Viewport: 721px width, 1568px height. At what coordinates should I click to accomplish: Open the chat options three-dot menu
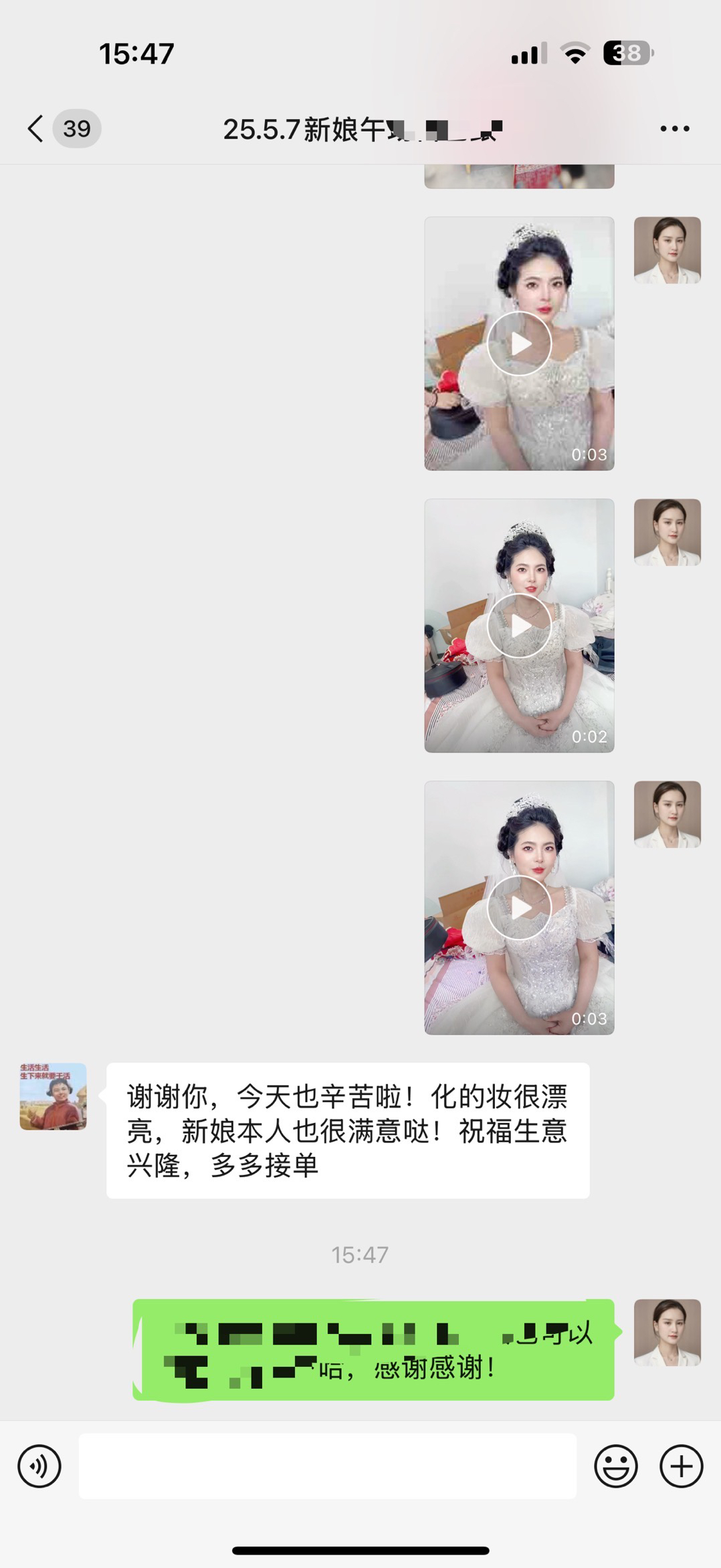(674, 128)
